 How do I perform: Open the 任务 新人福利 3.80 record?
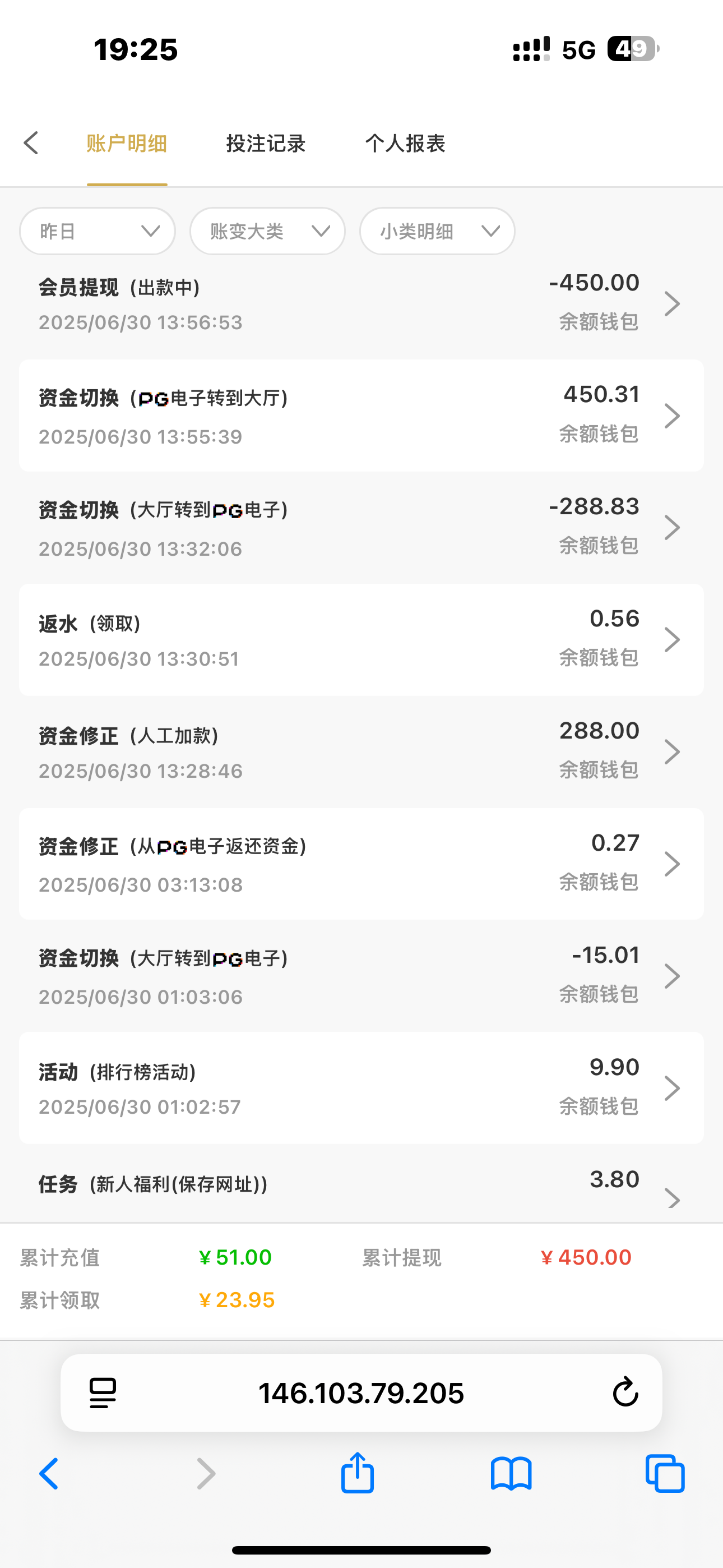[361, 1187]
